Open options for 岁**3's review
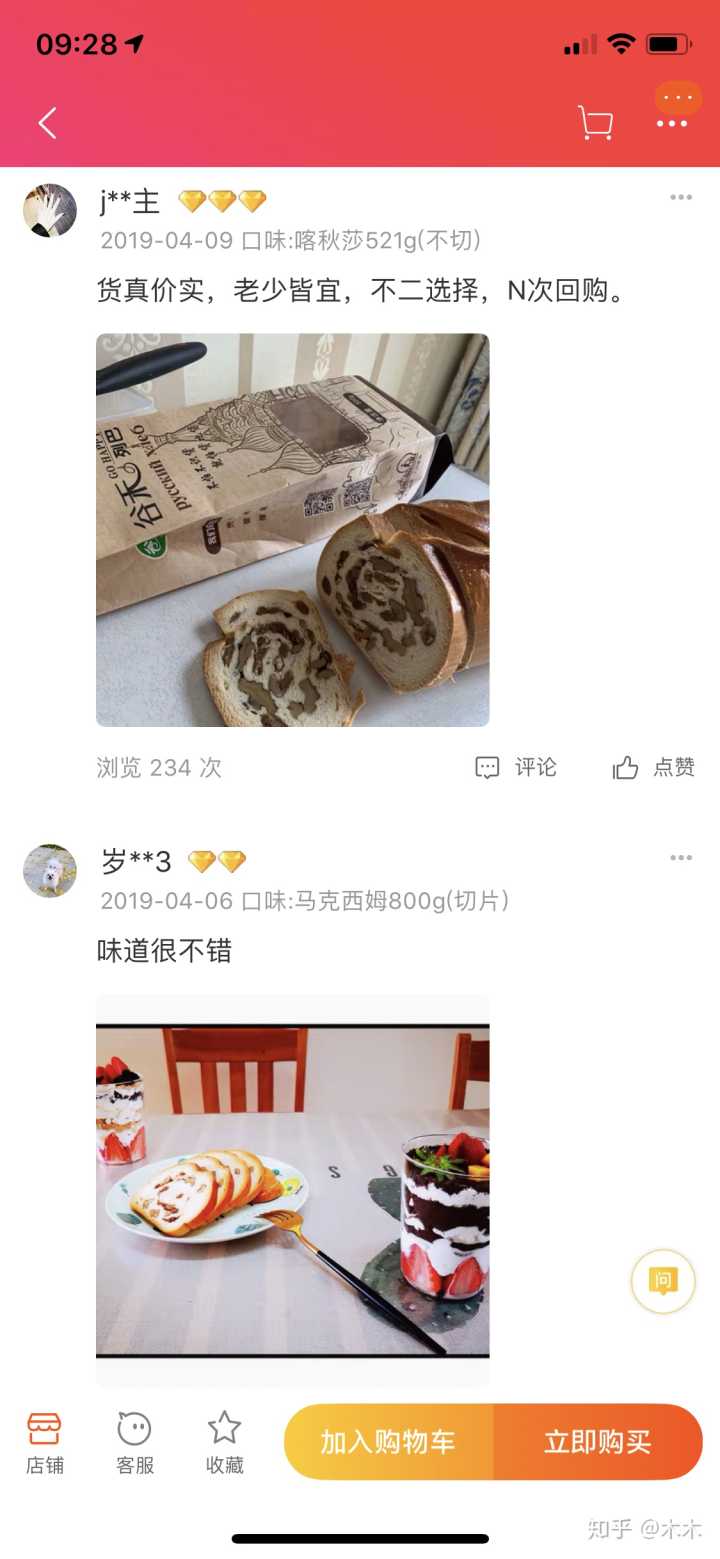The height and width of the screenshot is (1559, 720). pos(681,858)
